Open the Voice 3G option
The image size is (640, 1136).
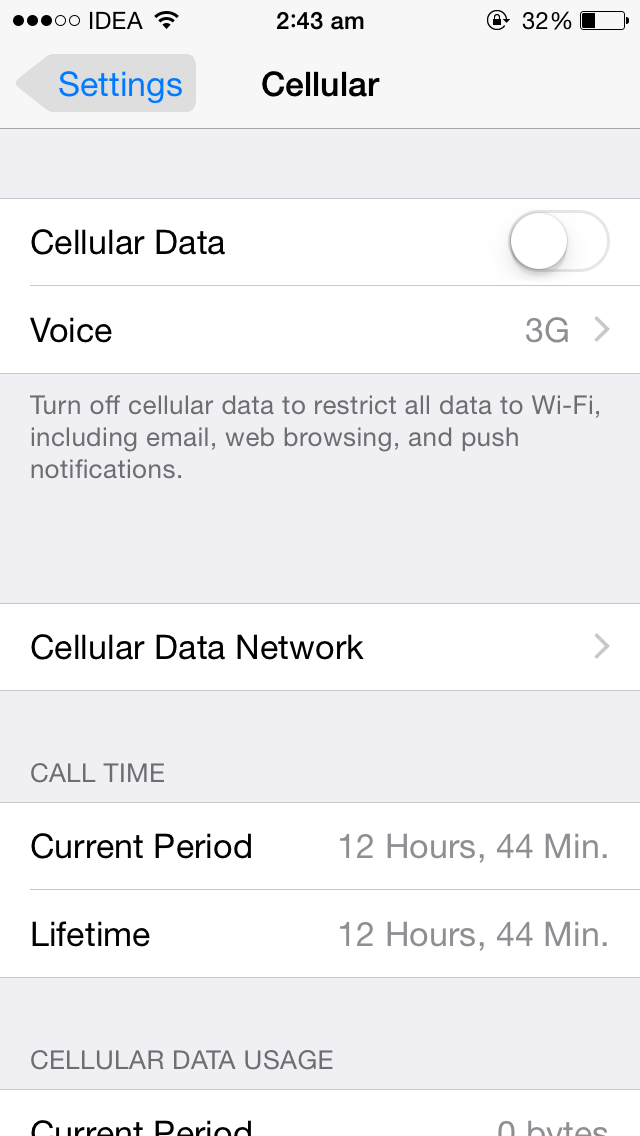(320, 330)
